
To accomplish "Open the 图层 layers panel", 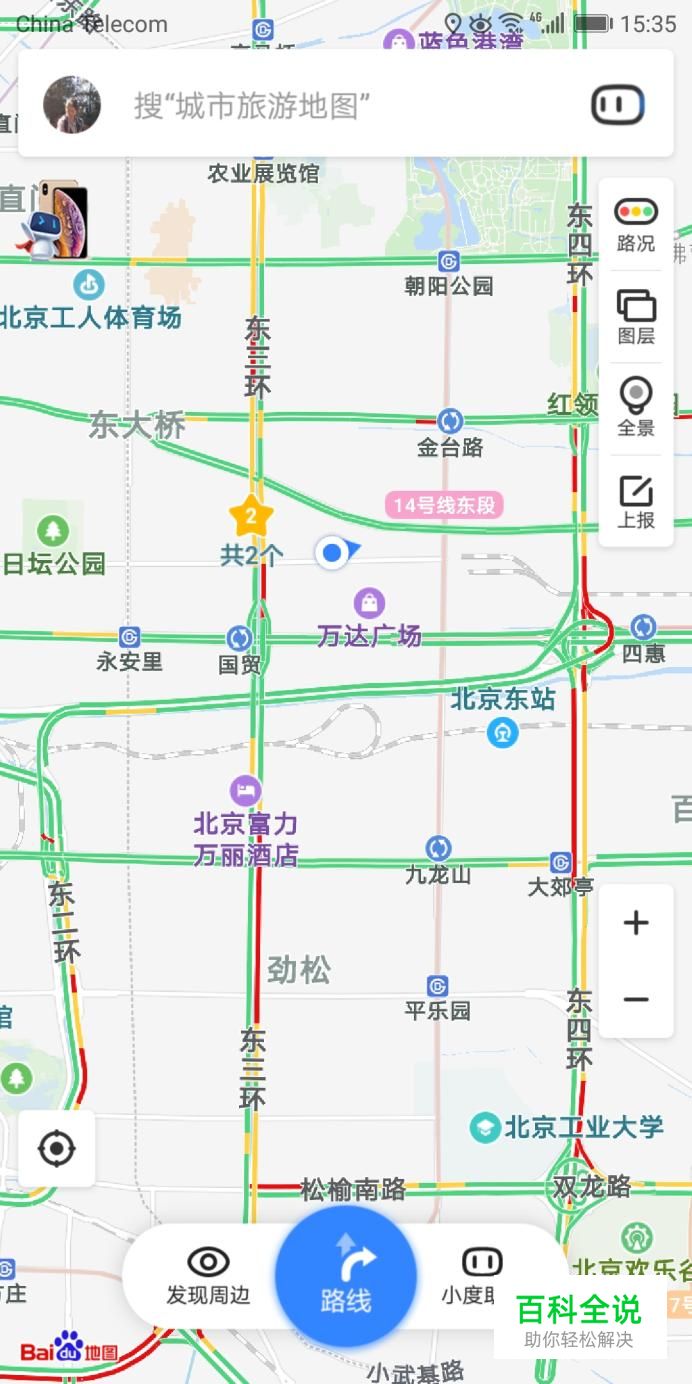I will coord(635,318).
